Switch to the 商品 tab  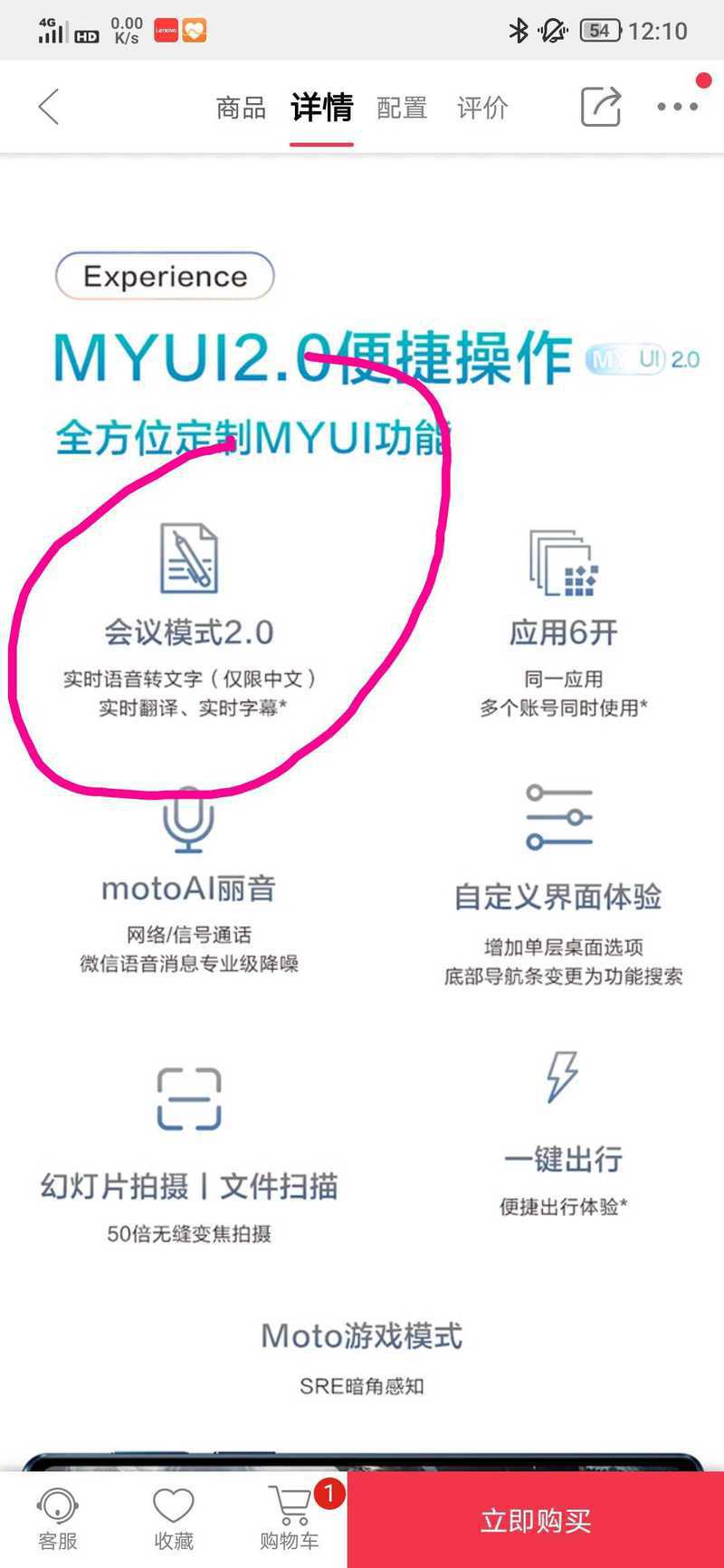pos(241,108)
